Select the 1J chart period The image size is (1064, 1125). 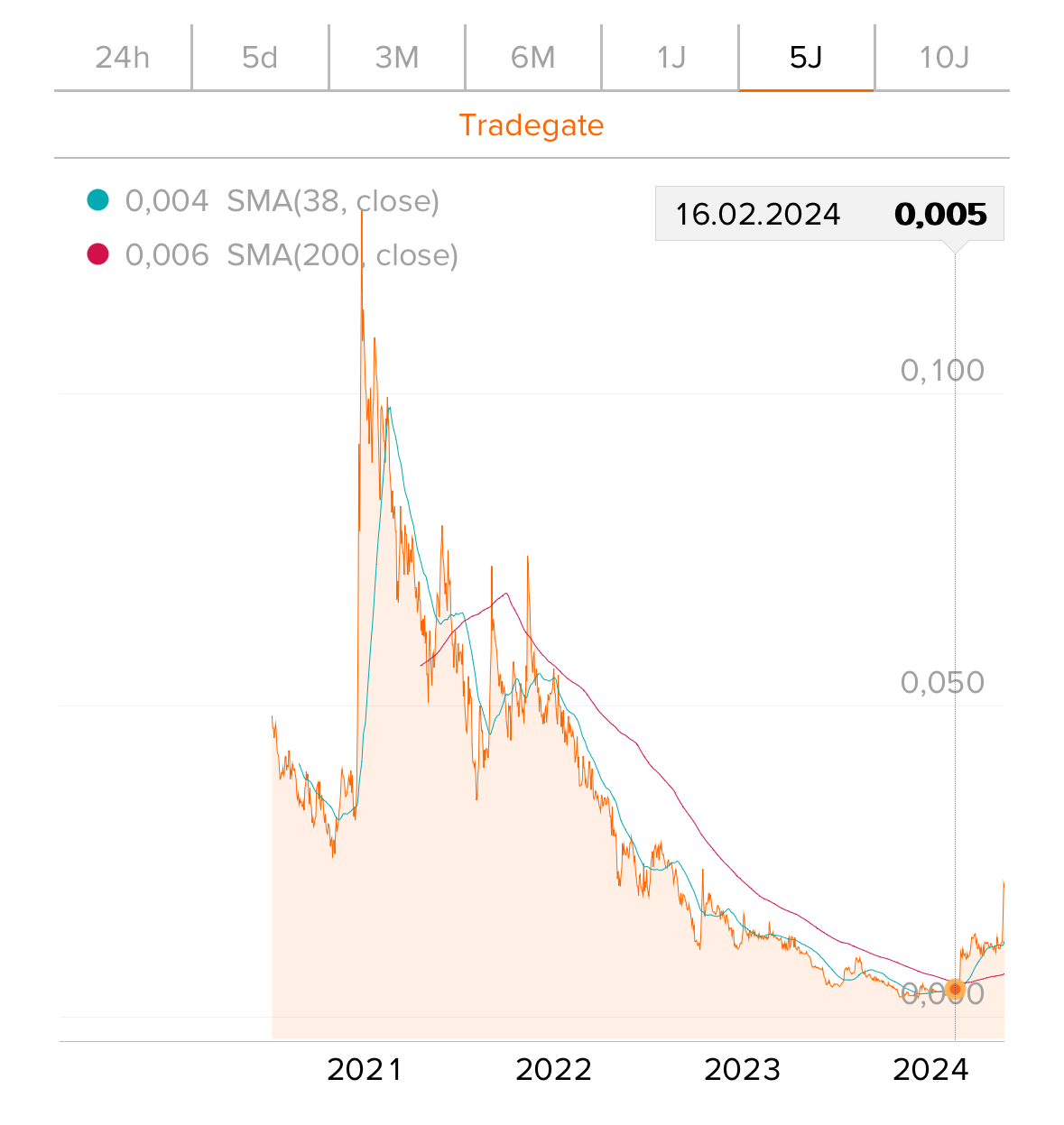671,58
